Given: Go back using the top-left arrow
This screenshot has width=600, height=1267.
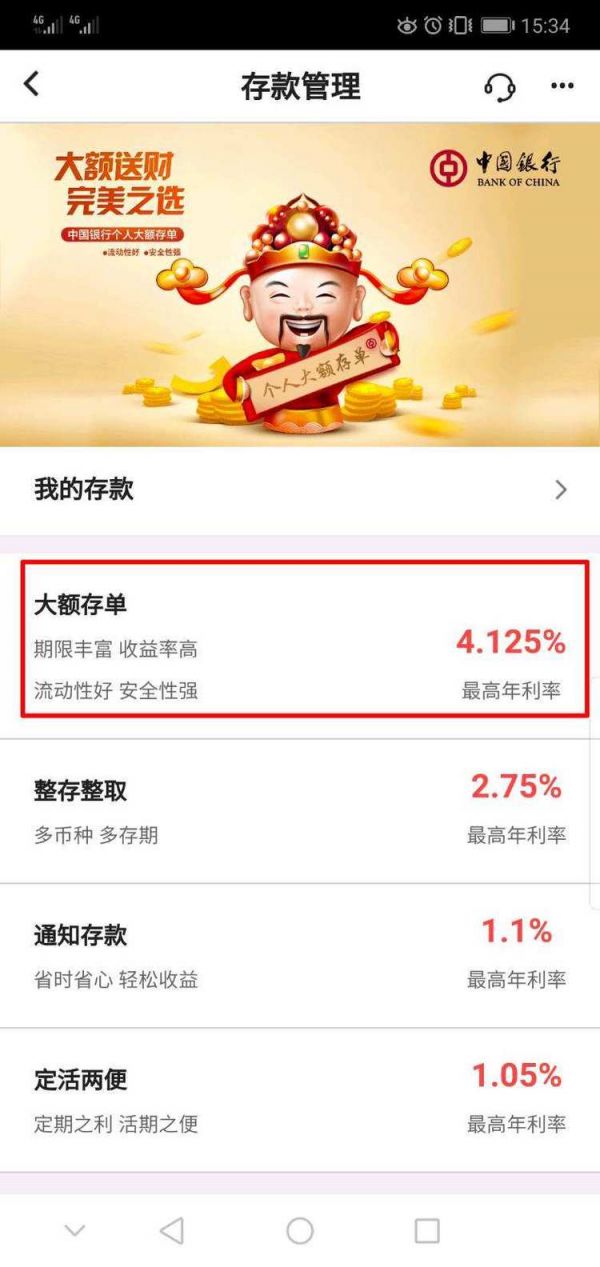Looking at the screenshot, I should (x=32, y=85).
